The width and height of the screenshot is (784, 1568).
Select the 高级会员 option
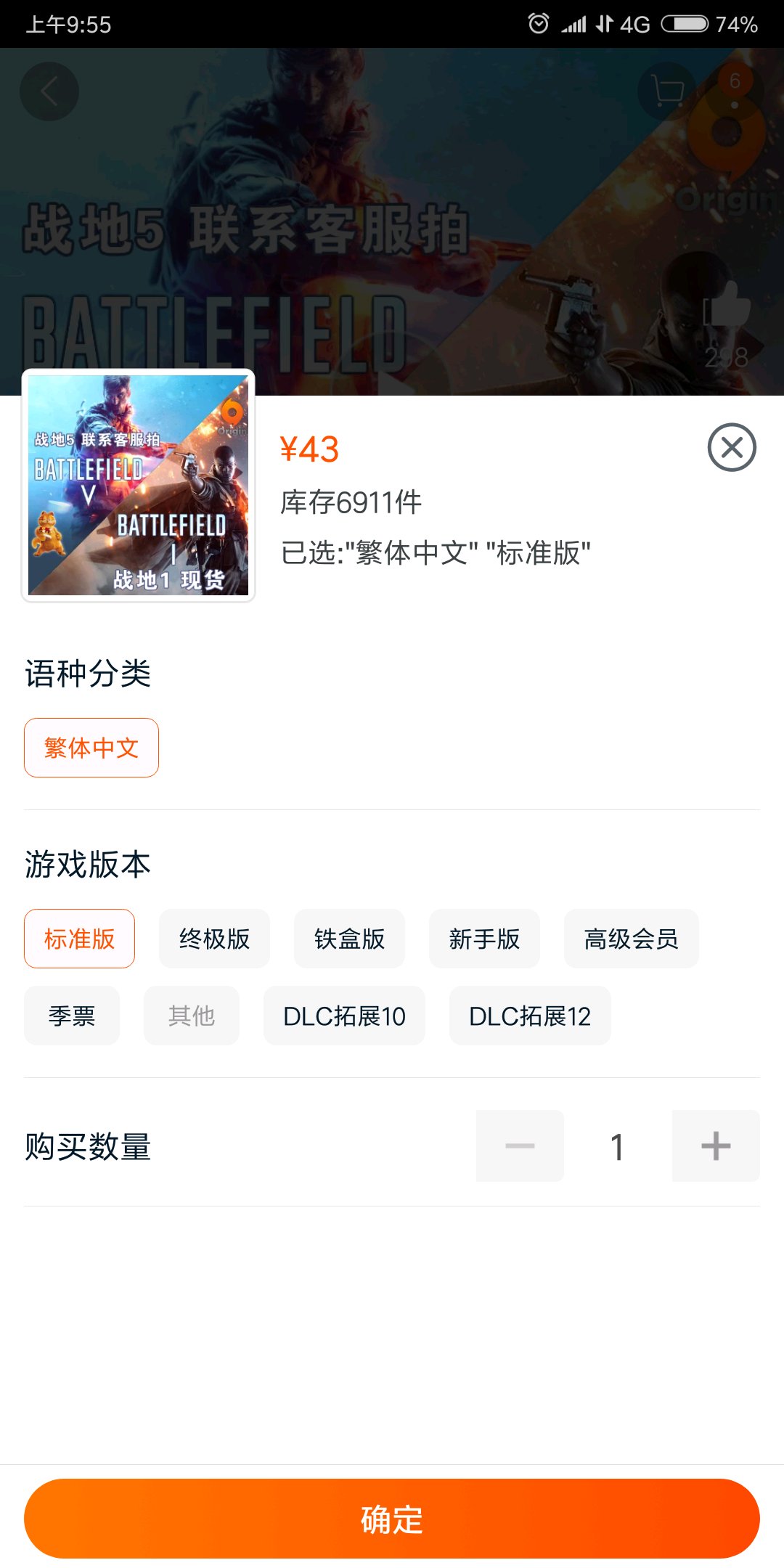[631, 939]
